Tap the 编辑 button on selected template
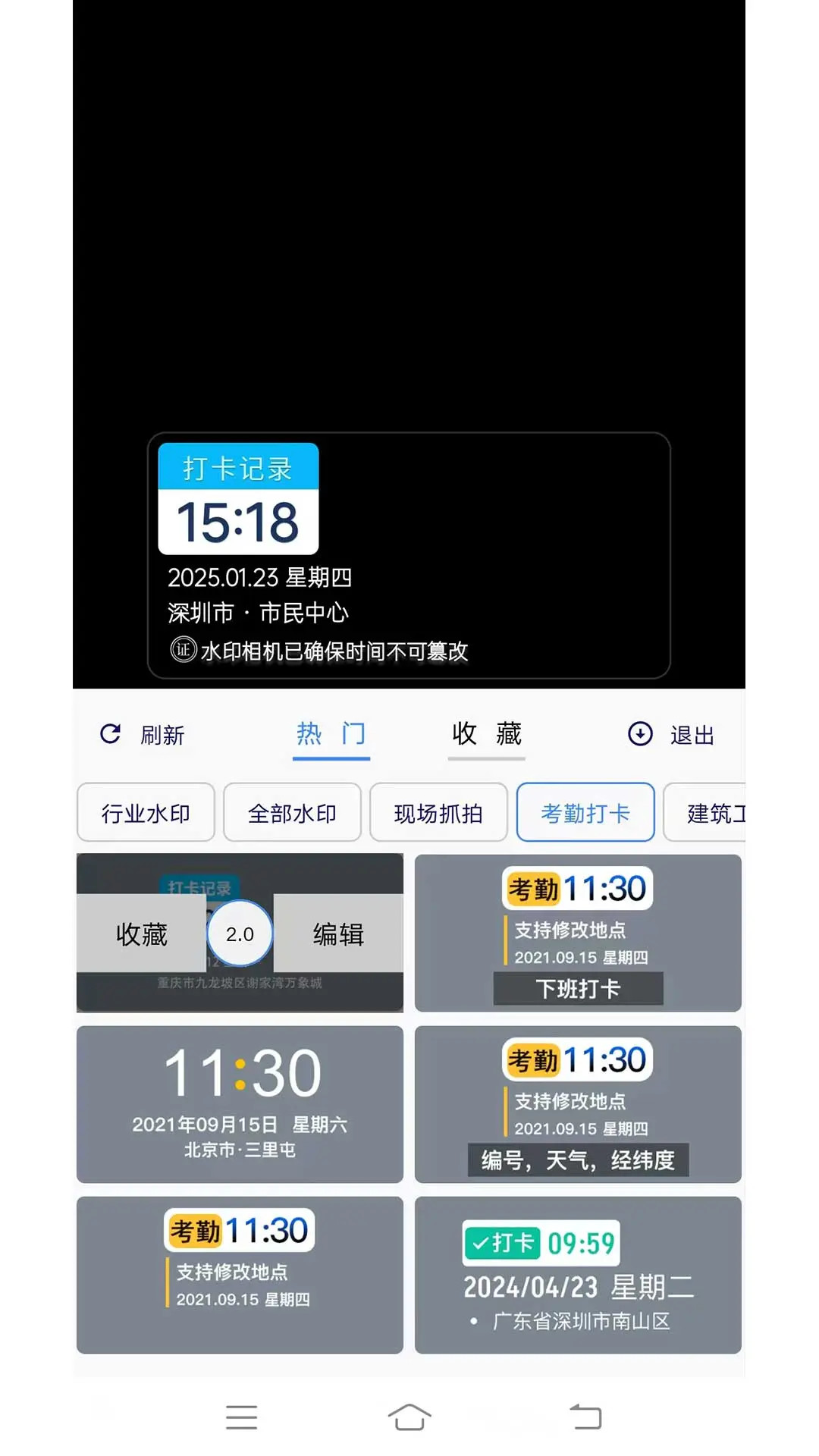This screenshot has height=1456, width=819. tap(338, 934)
